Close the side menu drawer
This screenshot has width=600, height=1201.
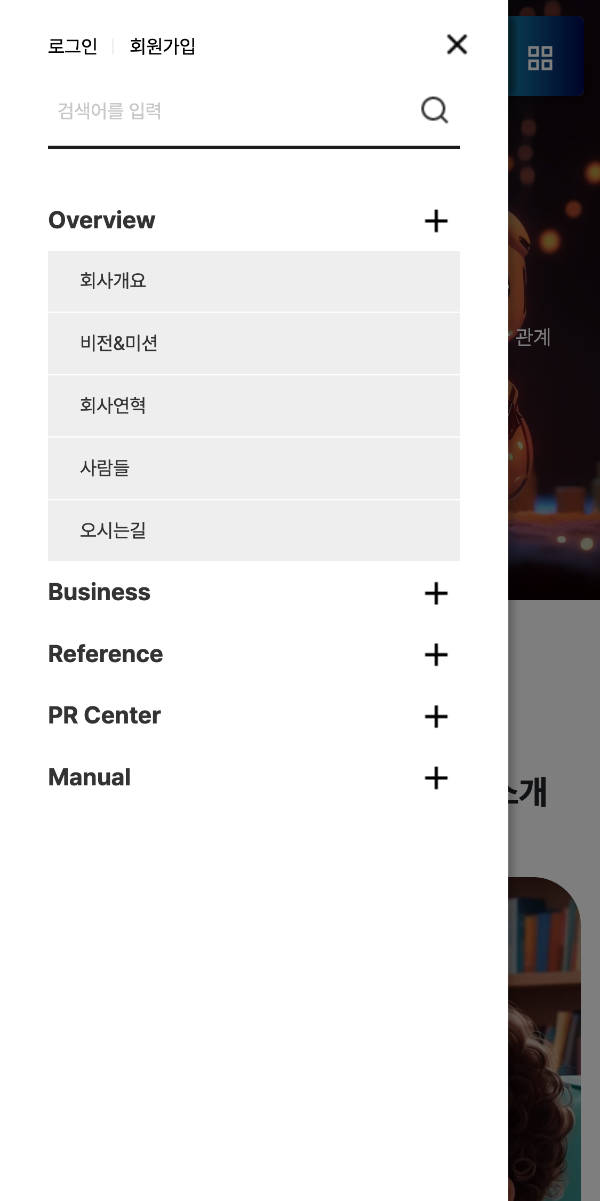click(457, 44)
